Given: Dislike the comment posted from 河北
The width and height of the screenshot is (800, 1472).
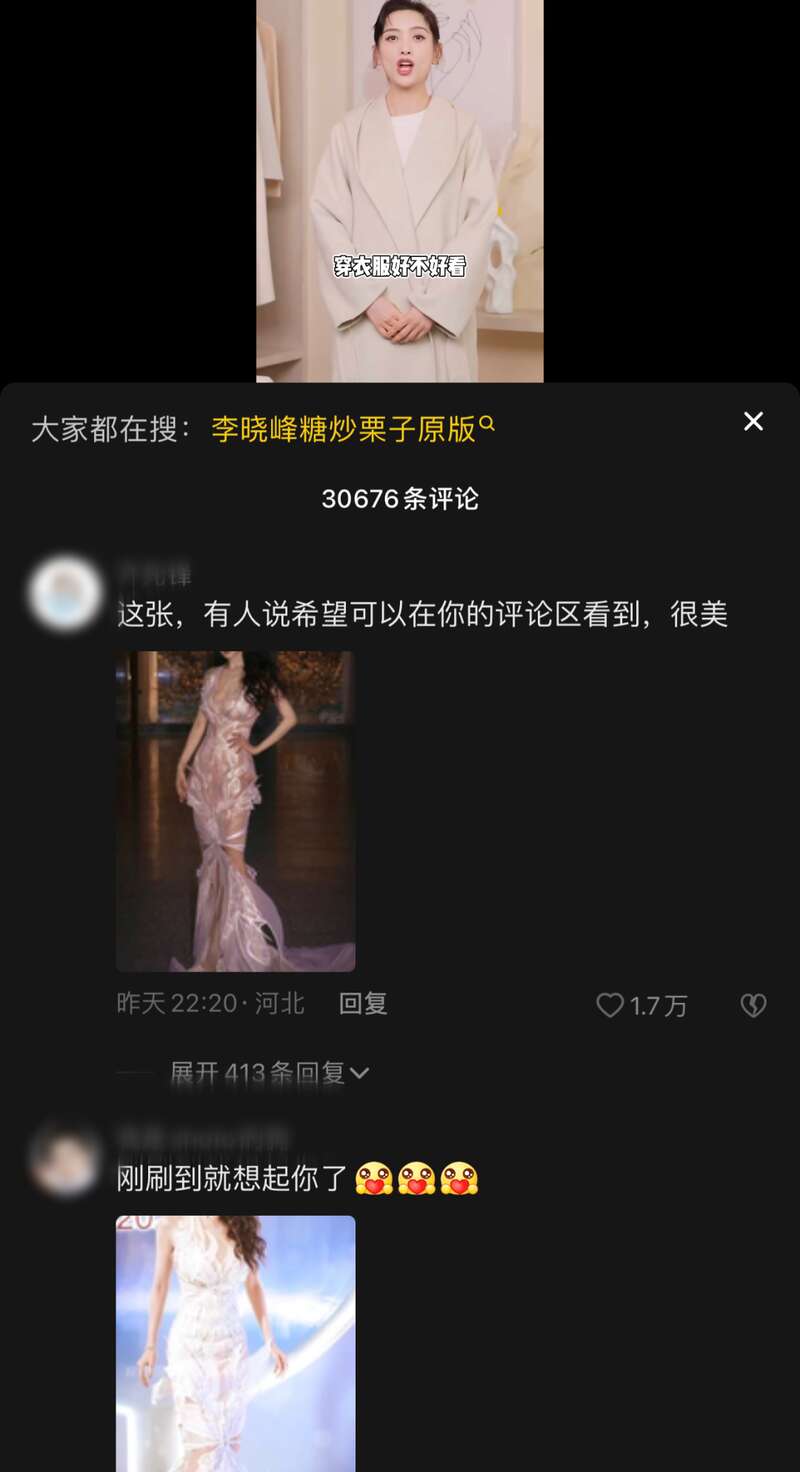Looking at the screenshot, I should [x=753, y=1005].
